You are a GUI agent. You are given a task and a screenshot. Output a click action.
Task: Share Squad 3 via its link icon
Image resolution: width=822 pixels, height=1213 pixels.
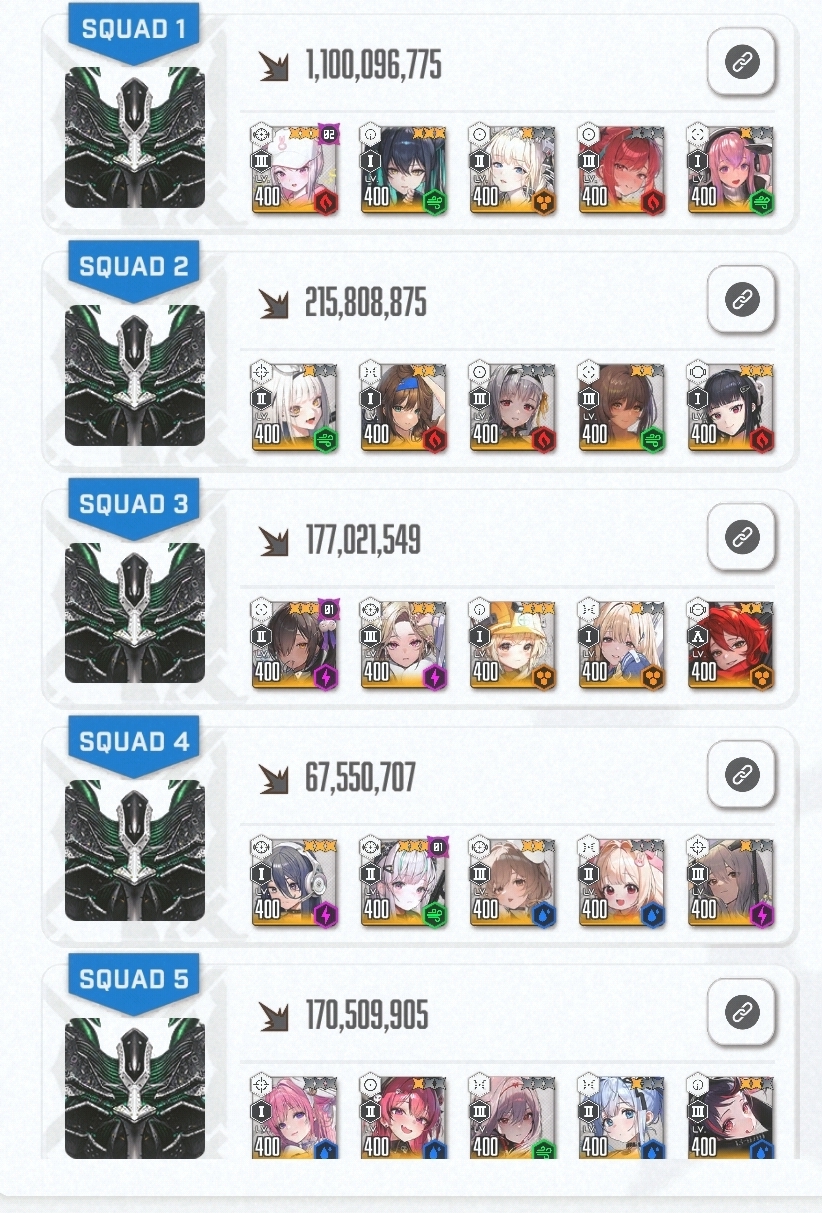click(742, 537)
